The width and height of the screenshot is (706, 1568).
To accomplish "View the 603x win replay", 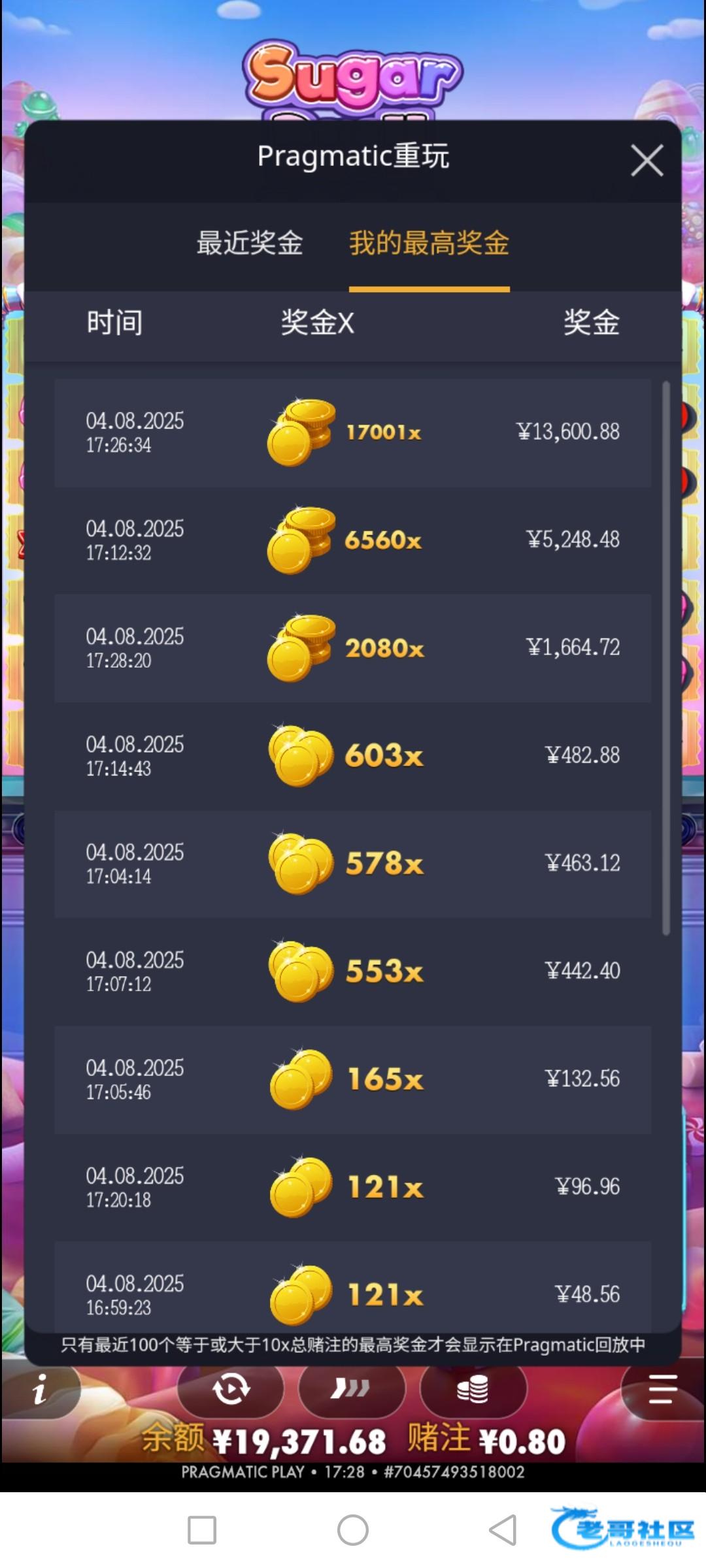I will (x=352, y=756).
